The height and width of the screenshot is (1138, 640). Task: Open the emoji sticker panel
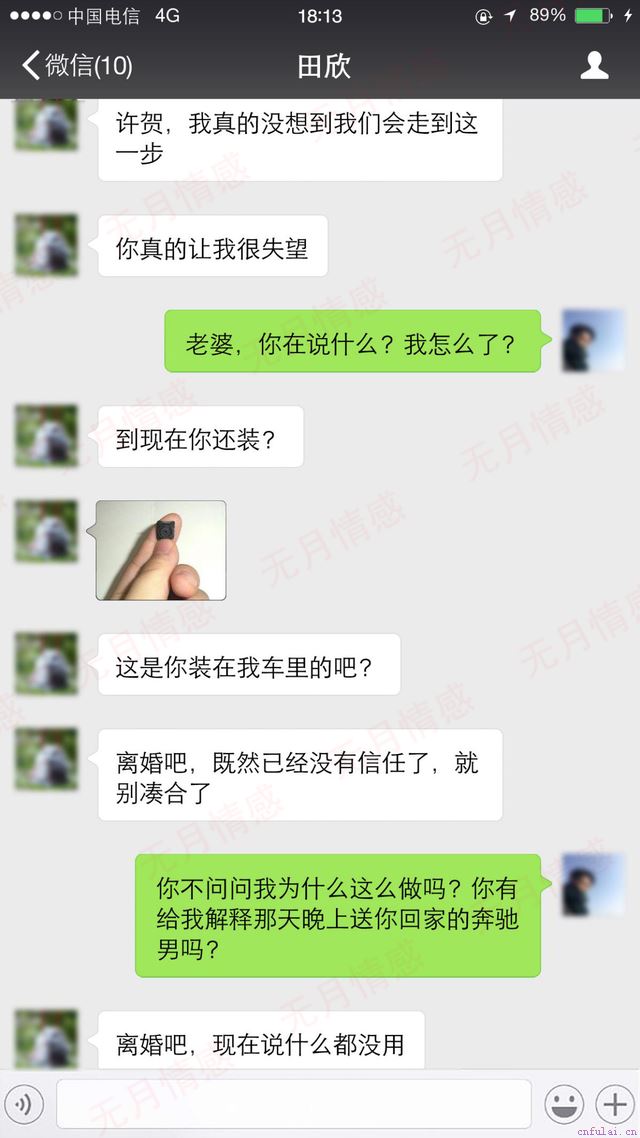(x=564, y=1104)
